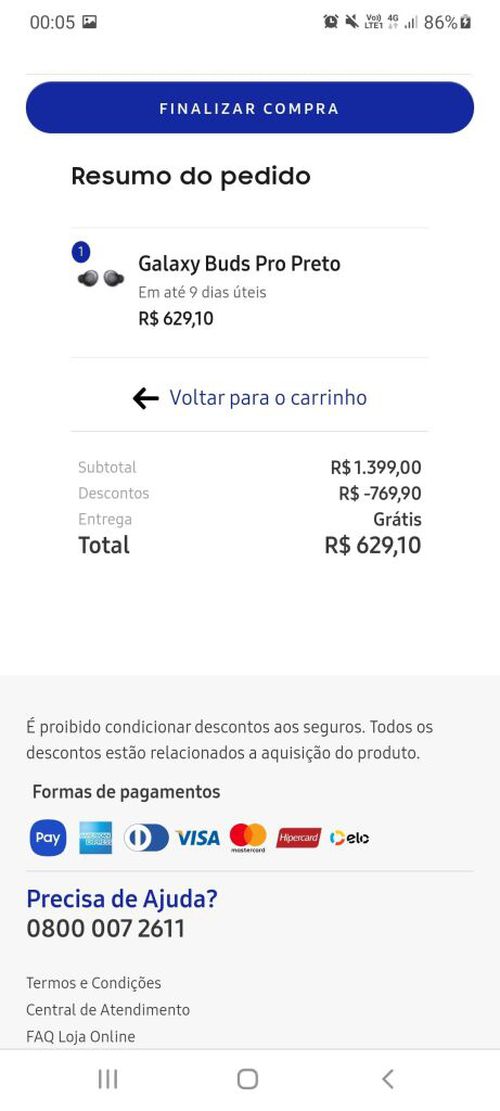Go back via Voltar para o carrinho
Image resolution: width=500 pixels, height=1111 pixels.
[x=249, y=397]
